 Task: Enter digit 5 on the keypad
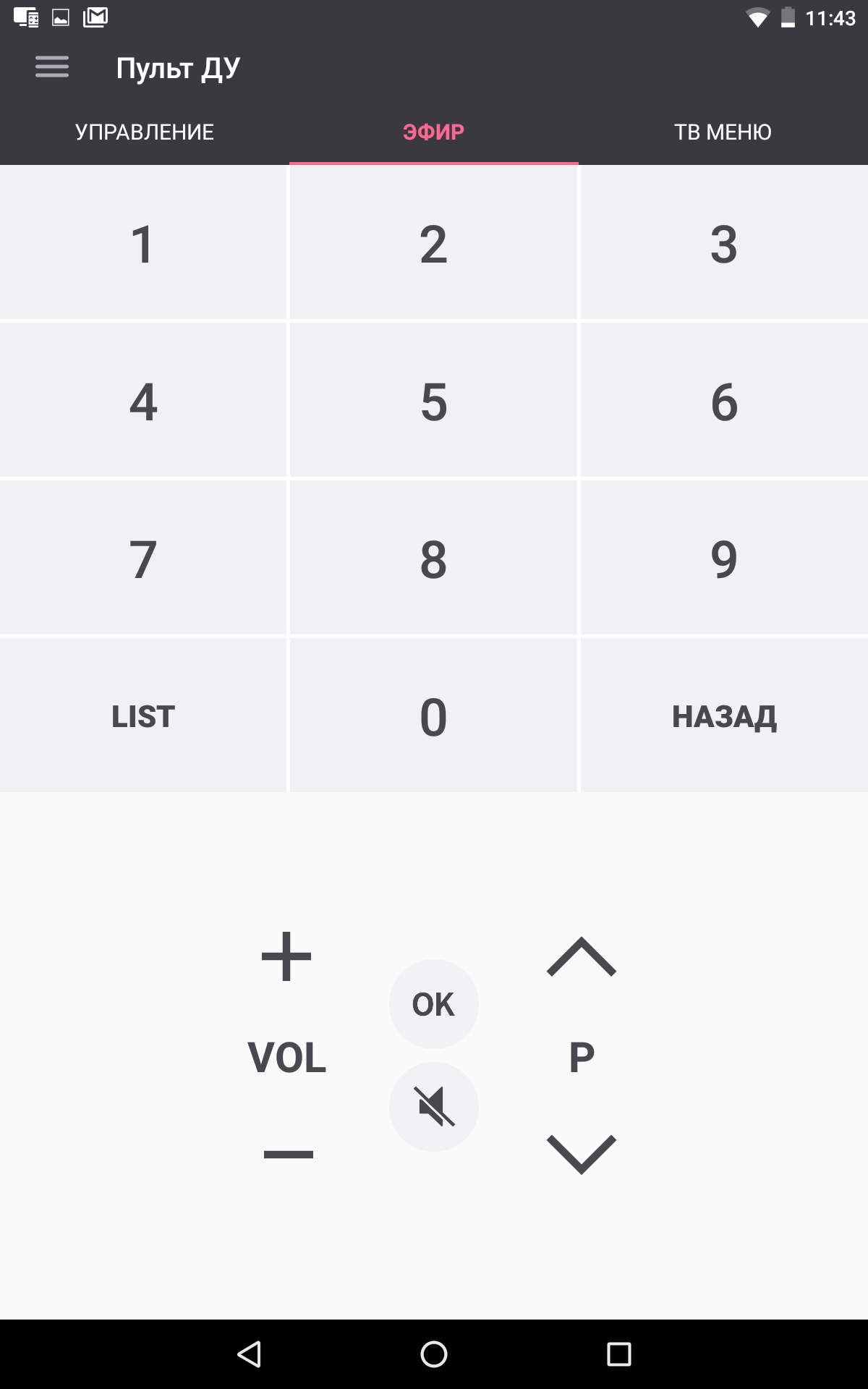tap(433, 402)
